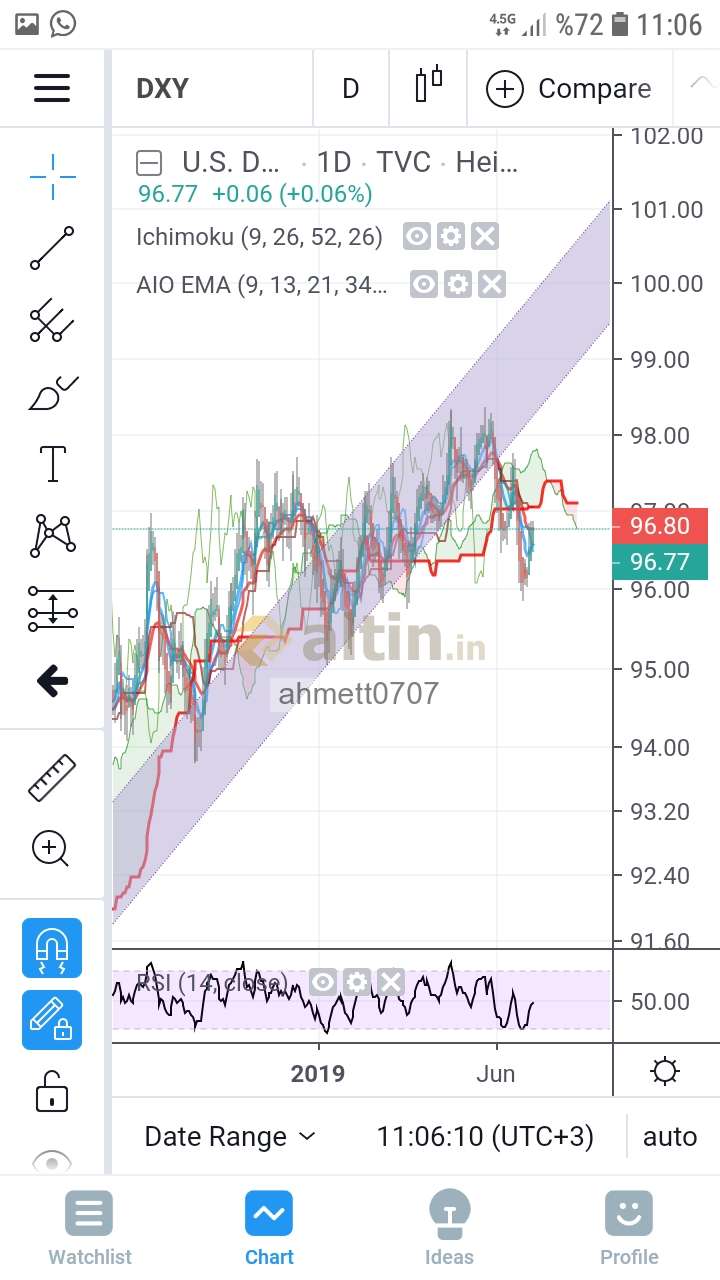720x1280 pixels.
Task: Choose the brush drawing tool
Action: [52, 394]
